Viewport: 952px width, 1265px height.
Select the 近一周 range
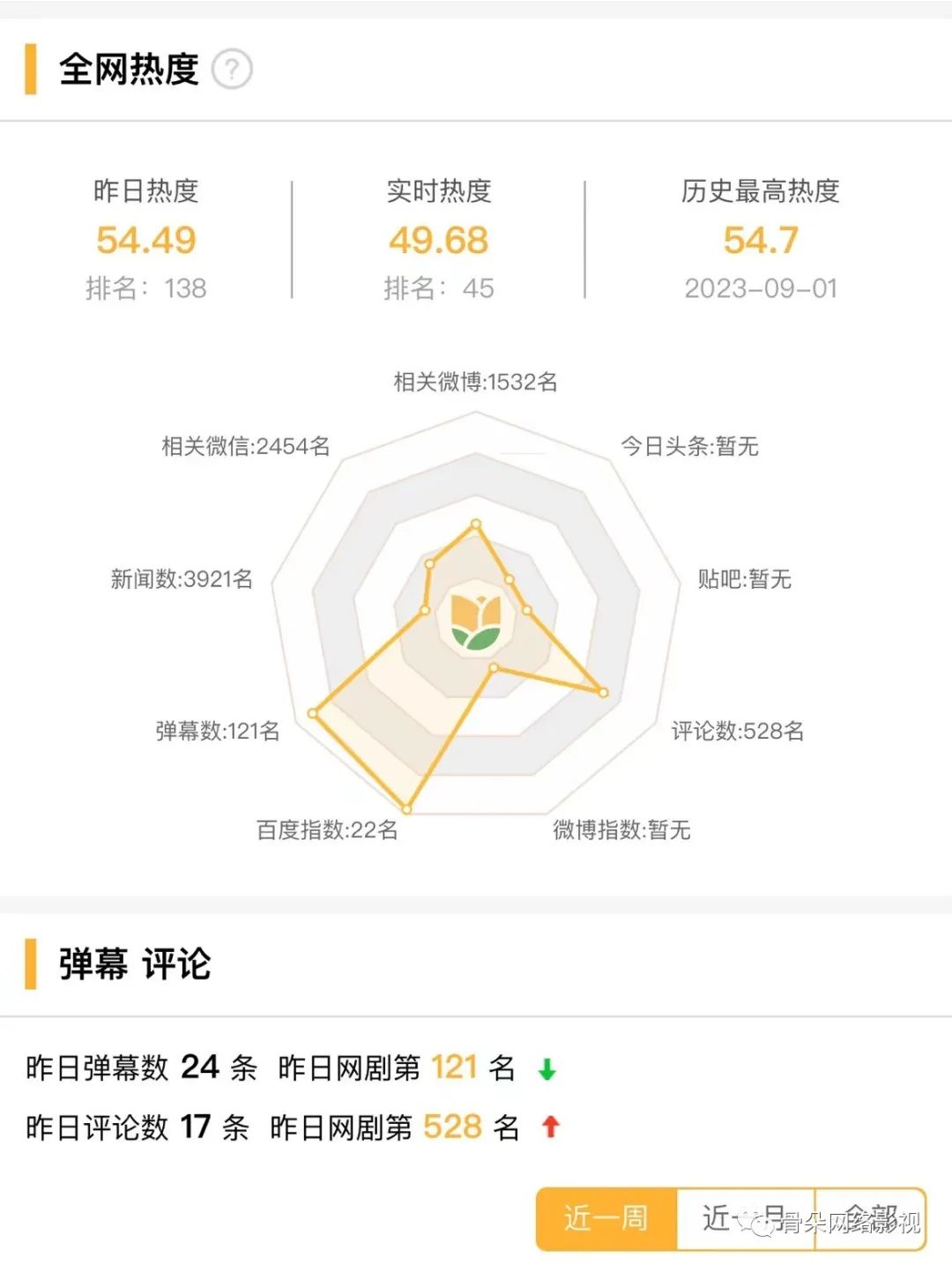606,1218
